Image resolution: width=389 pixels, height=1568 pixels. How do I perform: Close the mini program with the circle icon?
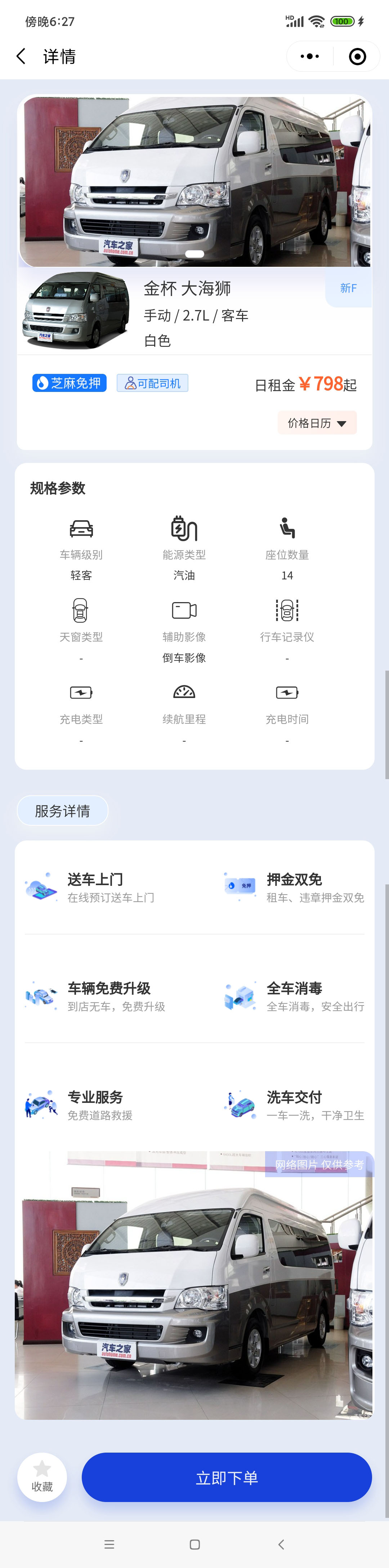pos(357,57)
